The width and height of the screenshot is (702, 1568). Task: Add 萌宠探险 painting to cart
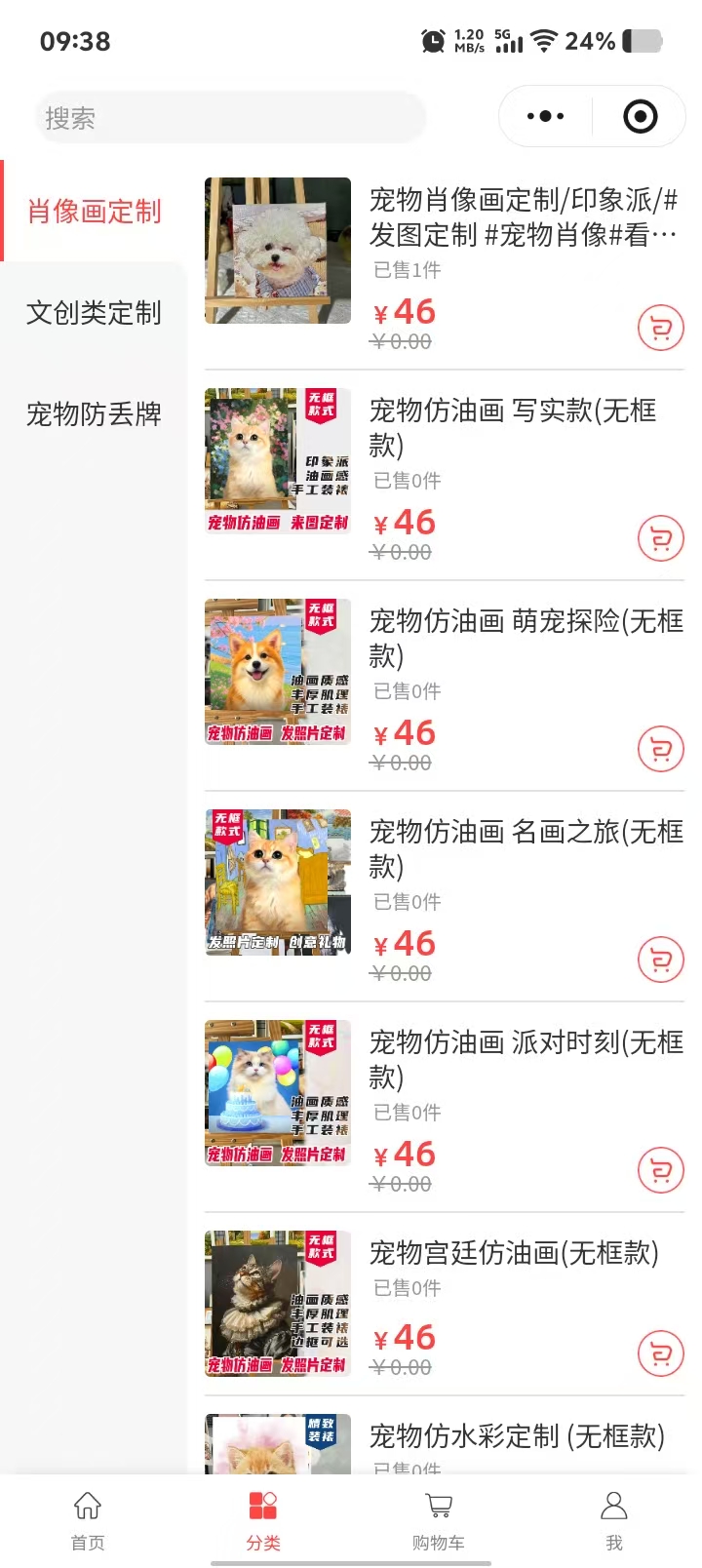[660, 749]
